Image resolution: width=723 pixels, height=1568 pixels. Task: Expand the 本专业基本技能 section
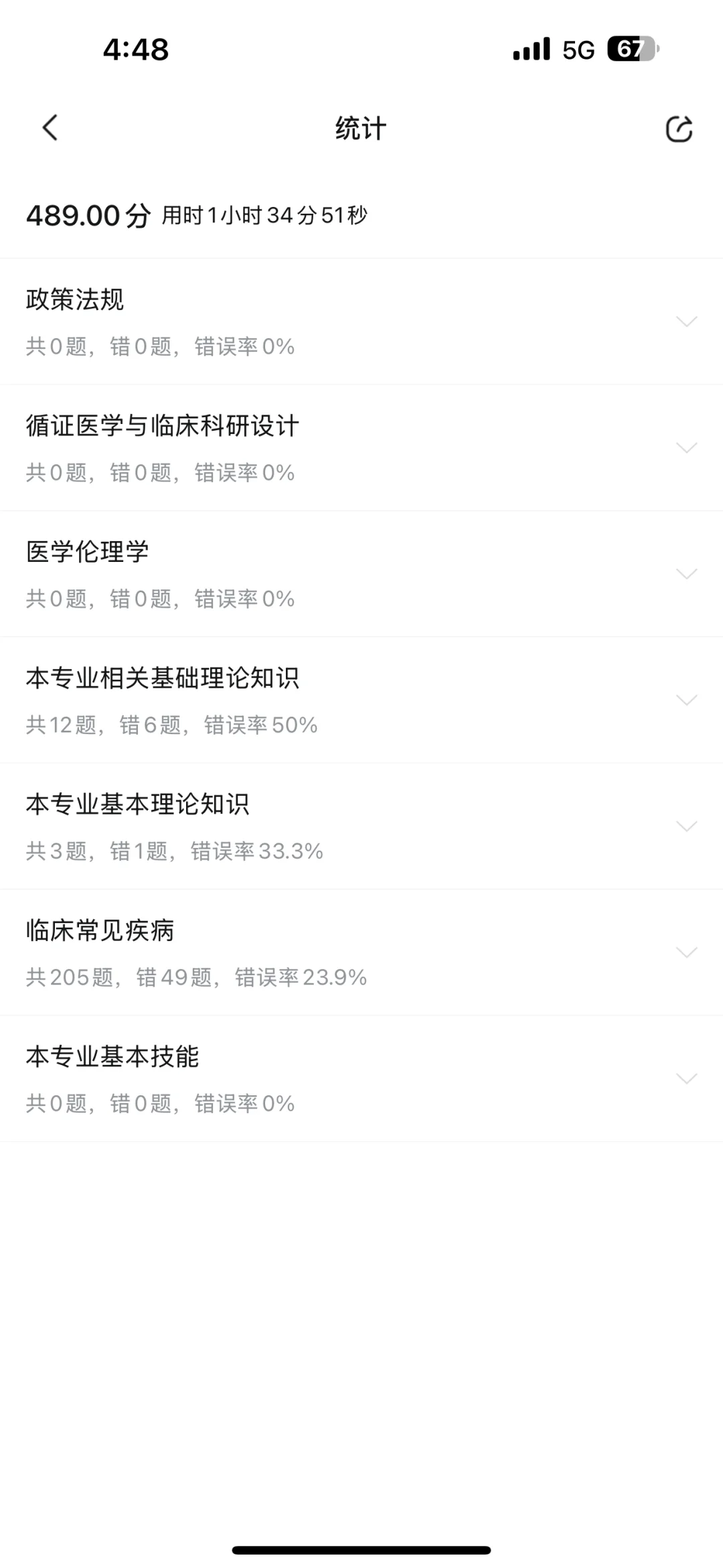[361, 1078]
